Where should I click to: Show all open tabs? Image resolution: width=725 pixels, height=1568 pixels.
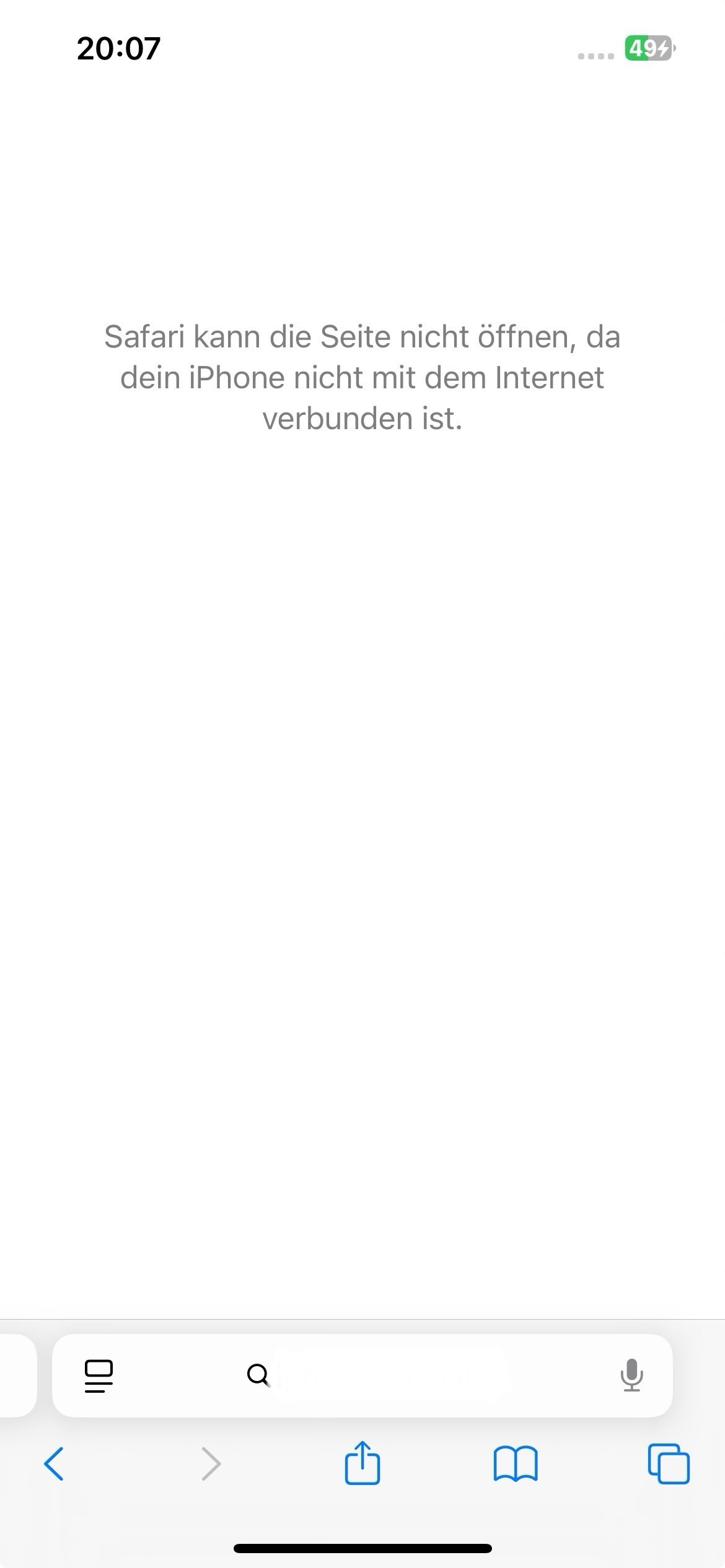[x=669, y=1464]
